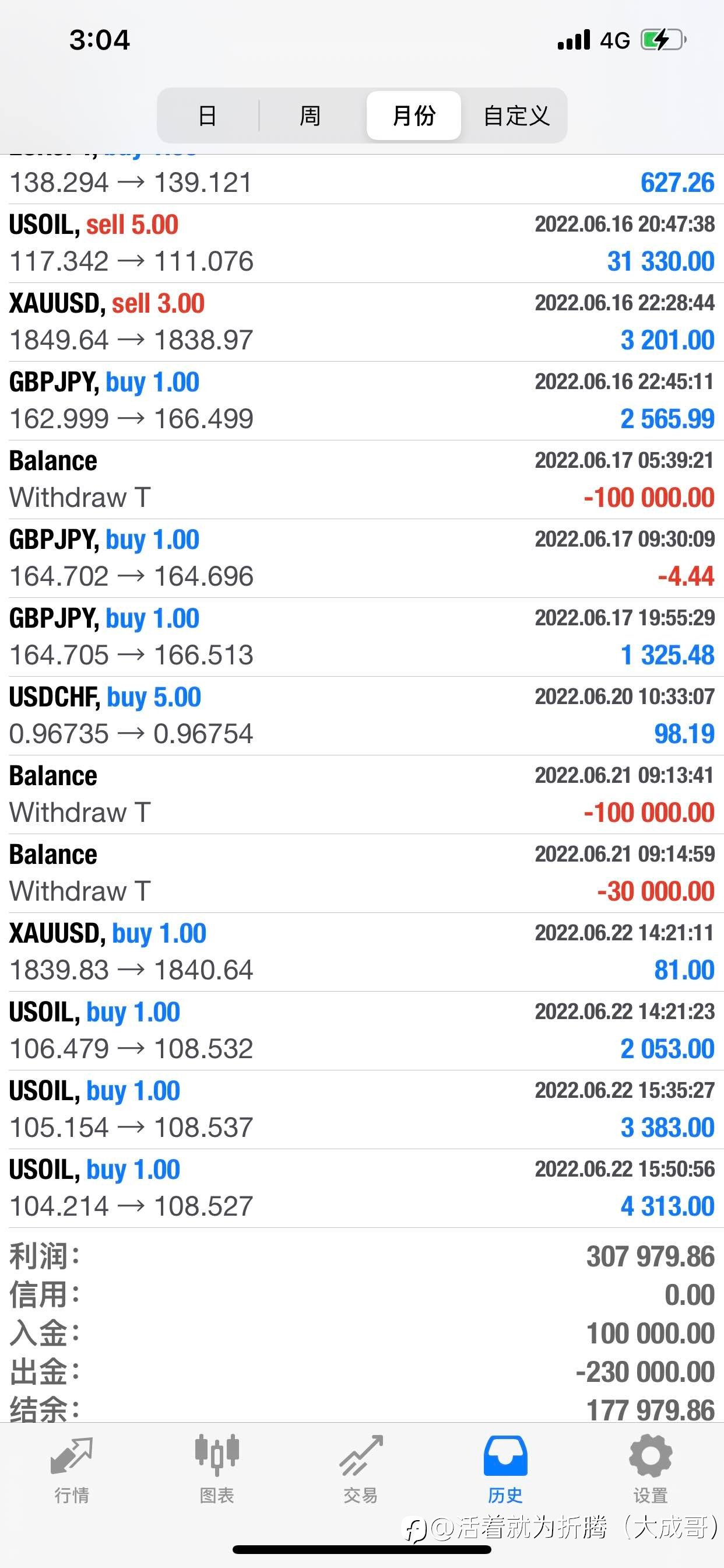Select the 月份 period filter
This screenshot has width=724, height=1568.
(x=414, y=116)
